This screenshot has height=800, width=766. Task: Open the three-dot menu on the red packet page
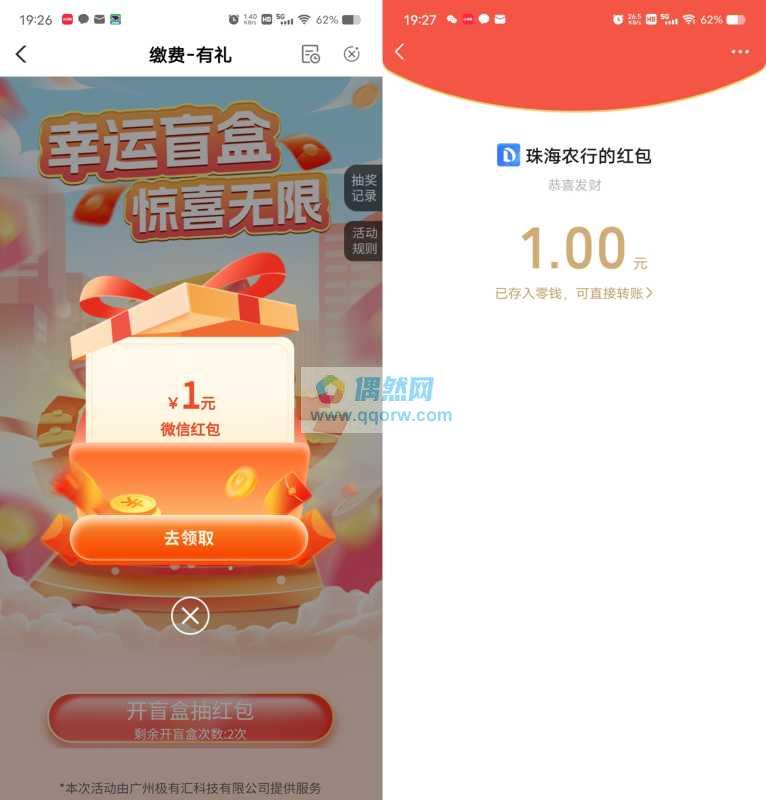(739, 52)
